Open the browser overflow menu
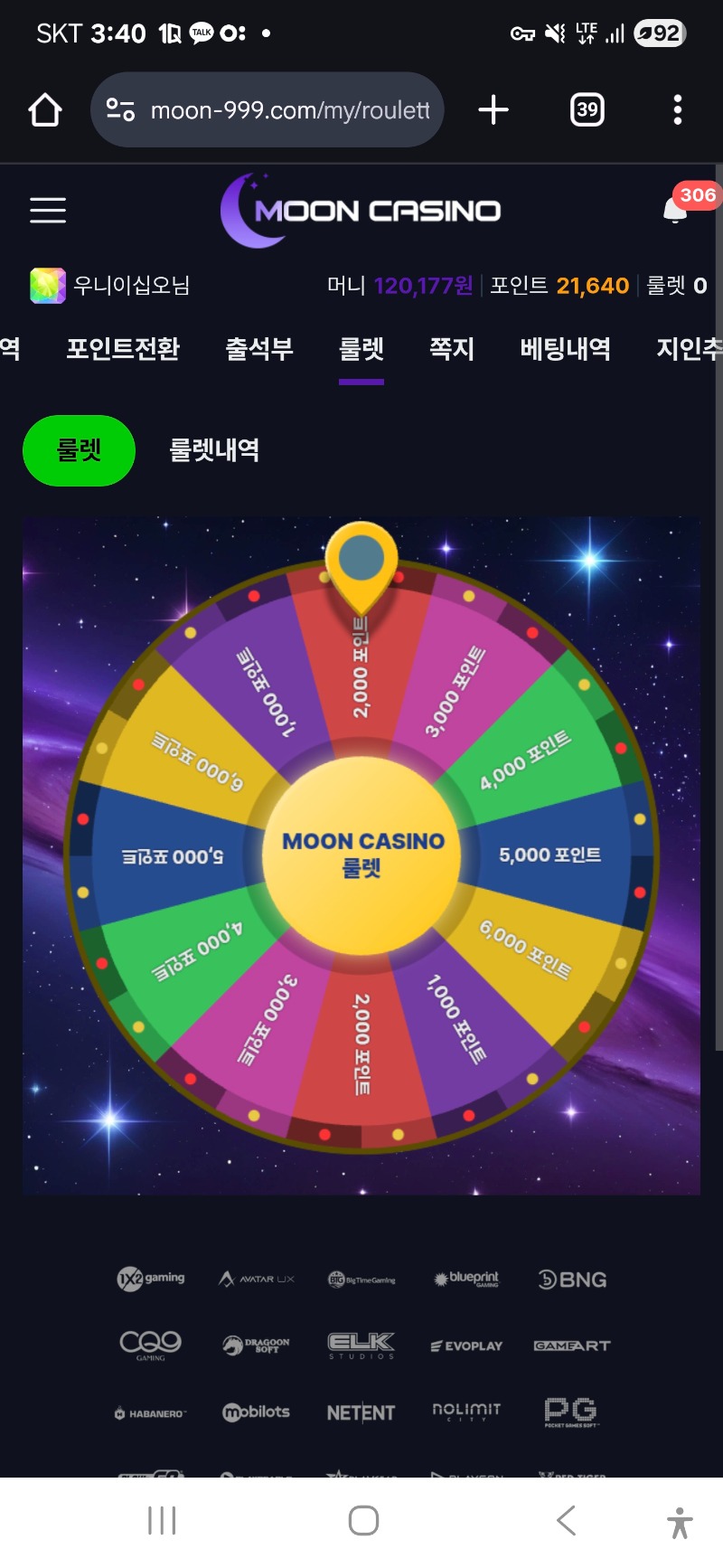 [677, 110]
